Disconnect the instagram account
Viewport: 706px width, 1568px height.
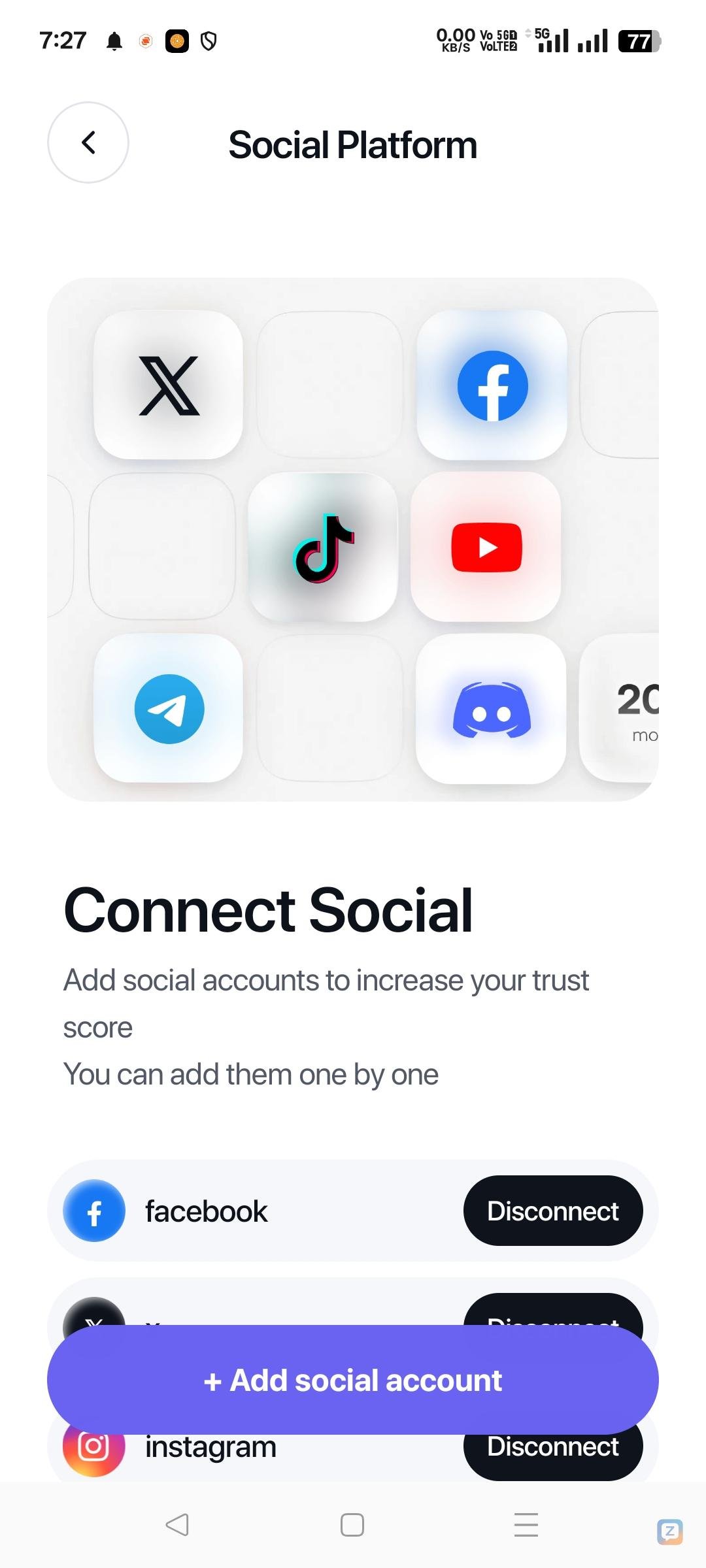pyautogui.click(x=552, y=1456)
